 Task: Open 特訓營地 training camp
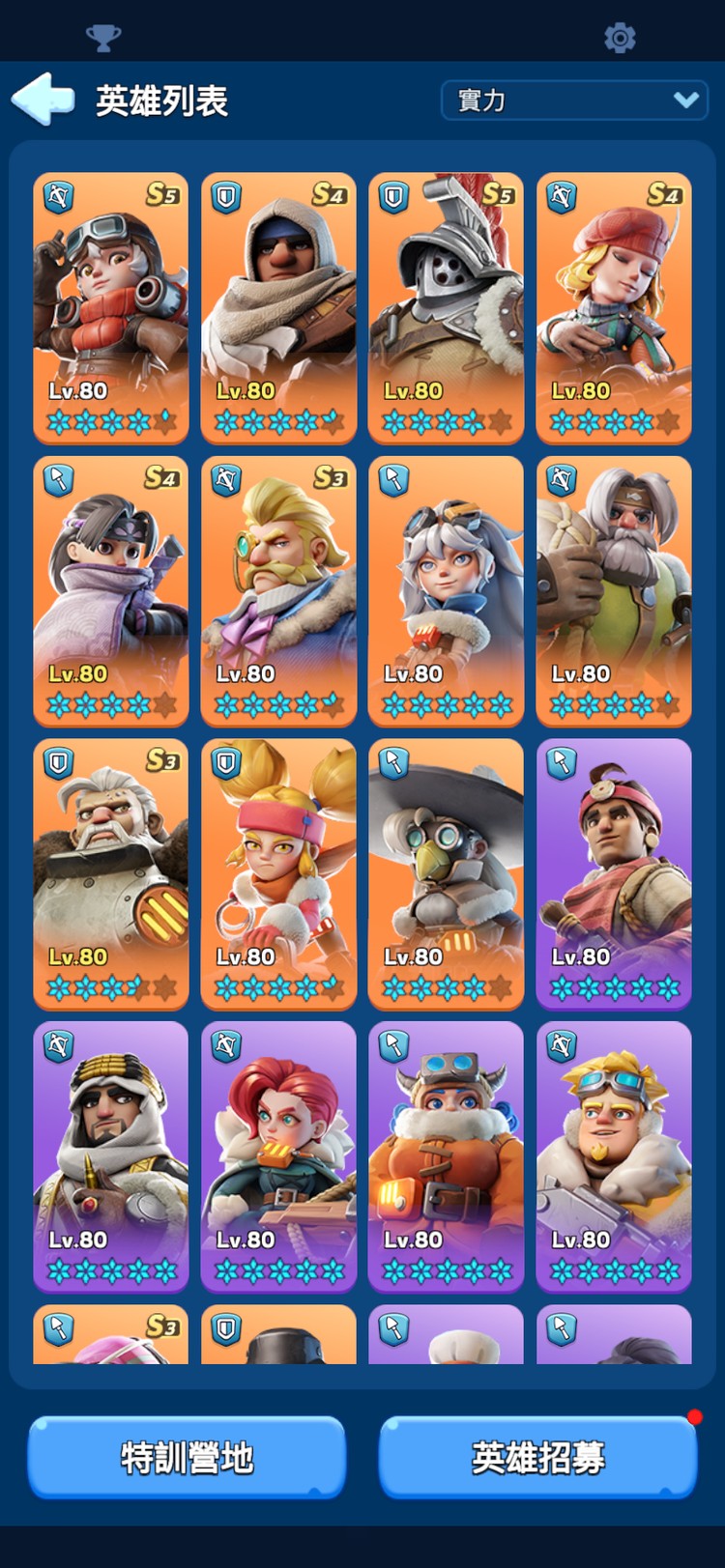(187, 1457)
